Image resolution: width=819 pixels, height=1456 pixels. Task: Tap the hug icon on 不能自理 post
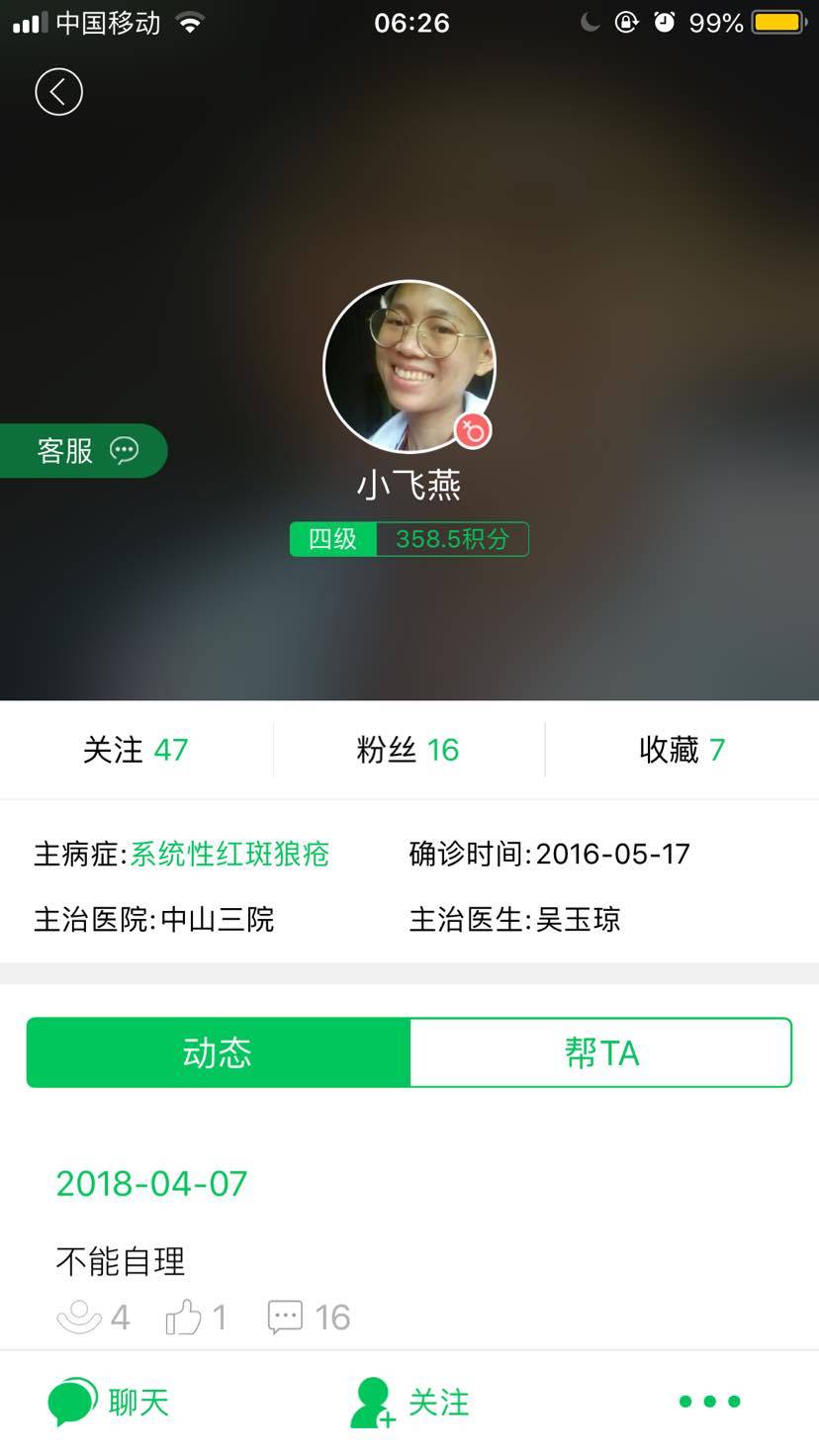point(93,1318)
